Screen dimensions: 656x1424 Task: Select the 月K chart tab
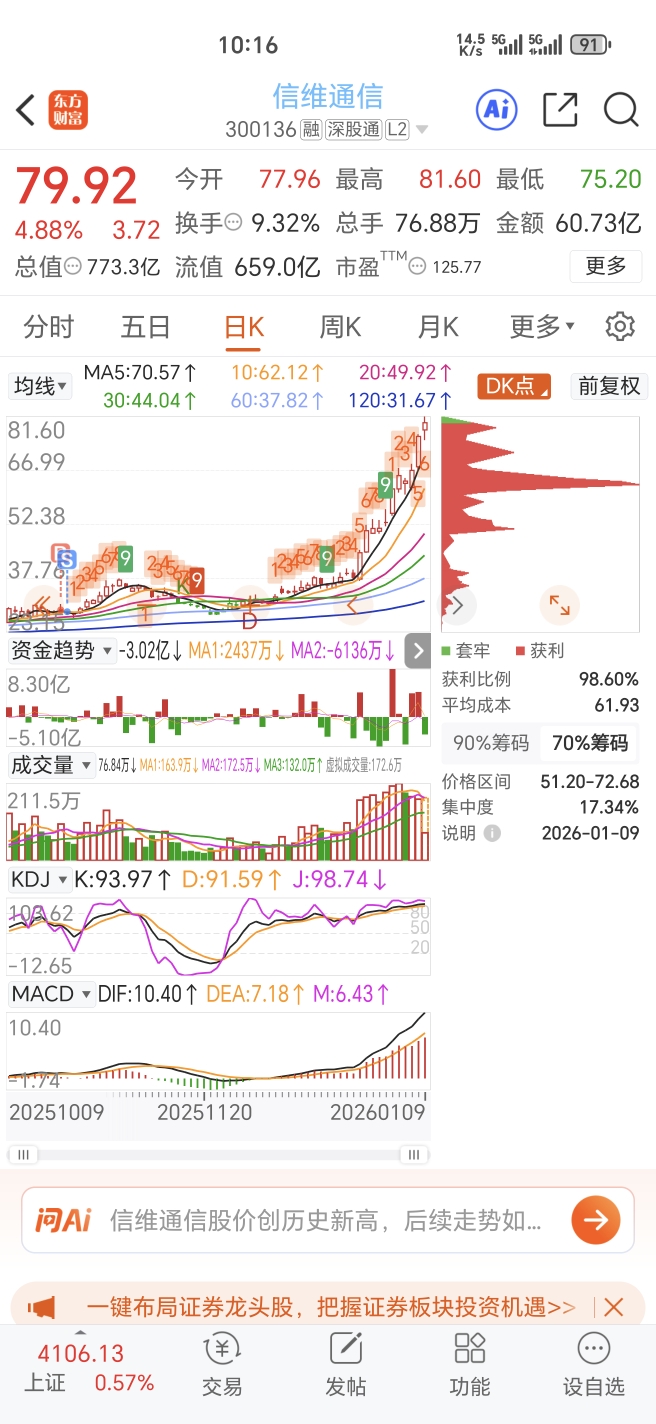coord(438,327)
